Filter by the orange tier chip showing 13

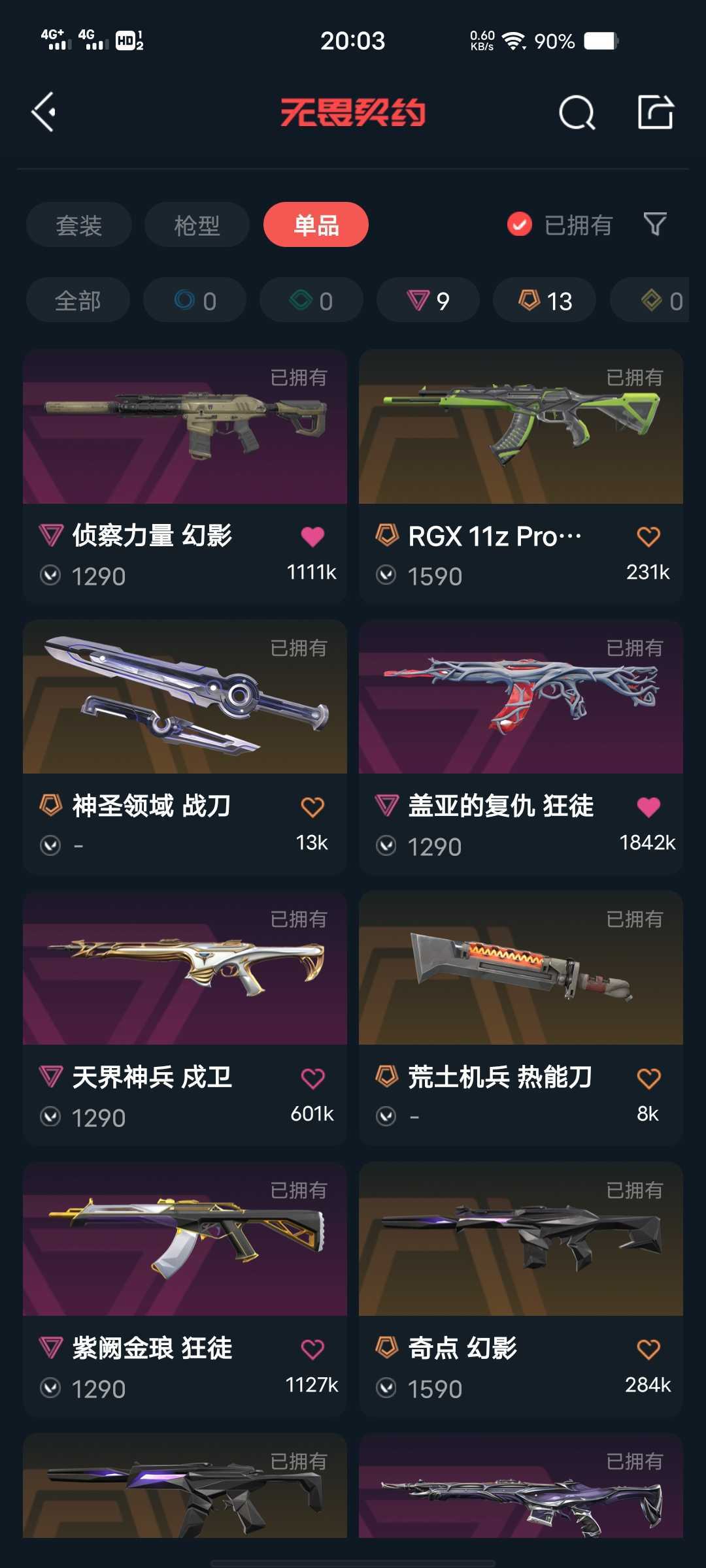tap(545, 301)
